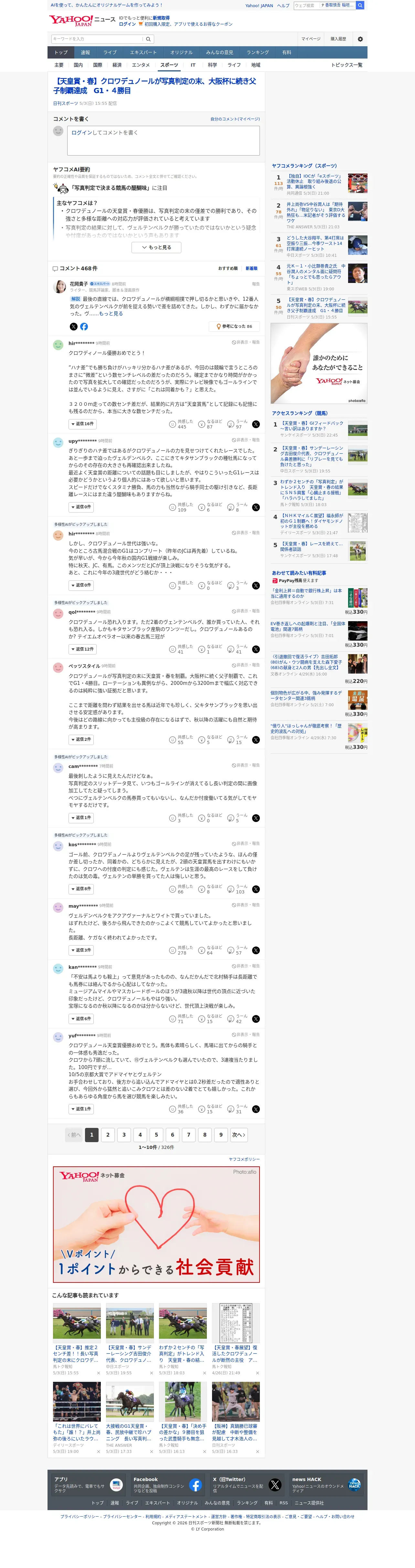
Task: Open the 購入履歴 link
Action: coord(338,39)
